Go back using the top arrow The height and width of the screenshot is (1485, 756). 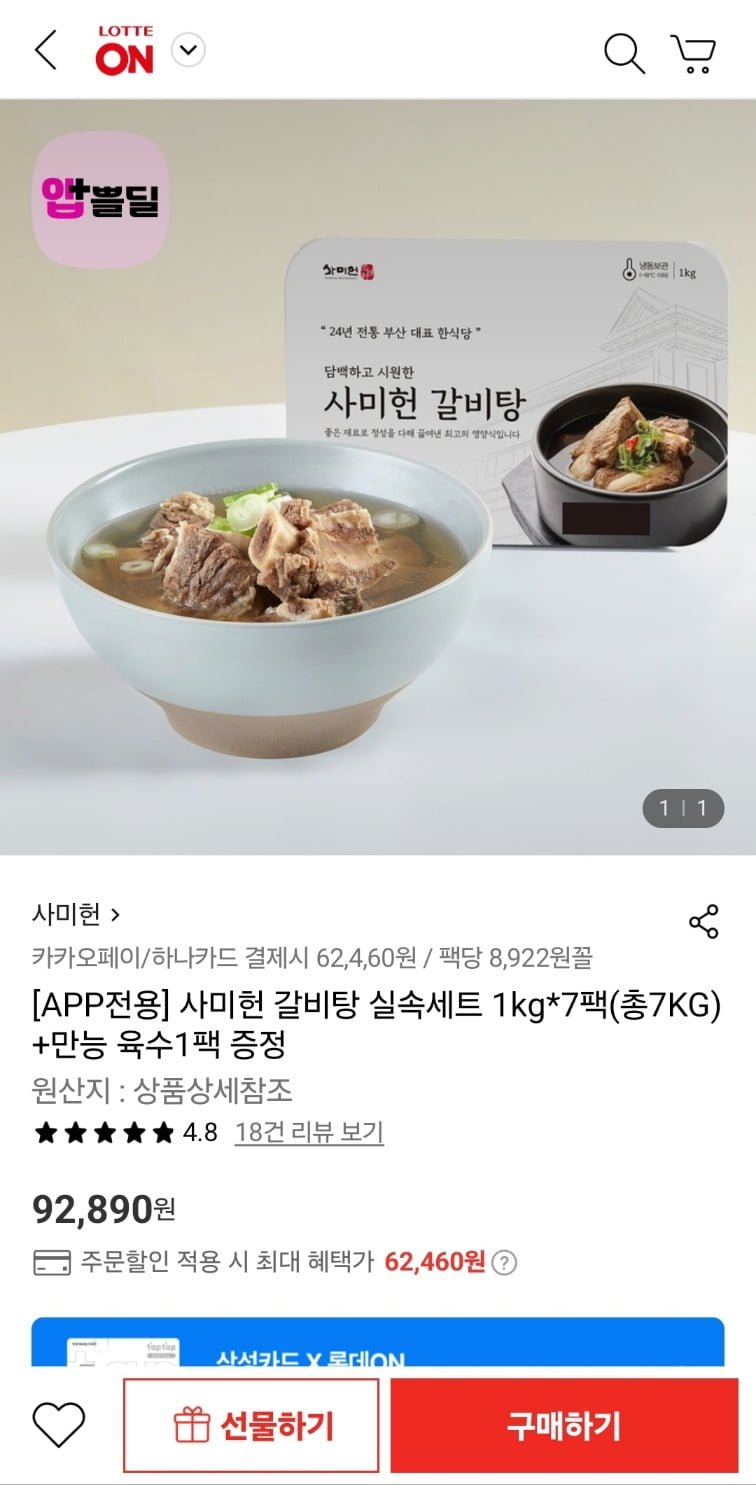point(46,50)
